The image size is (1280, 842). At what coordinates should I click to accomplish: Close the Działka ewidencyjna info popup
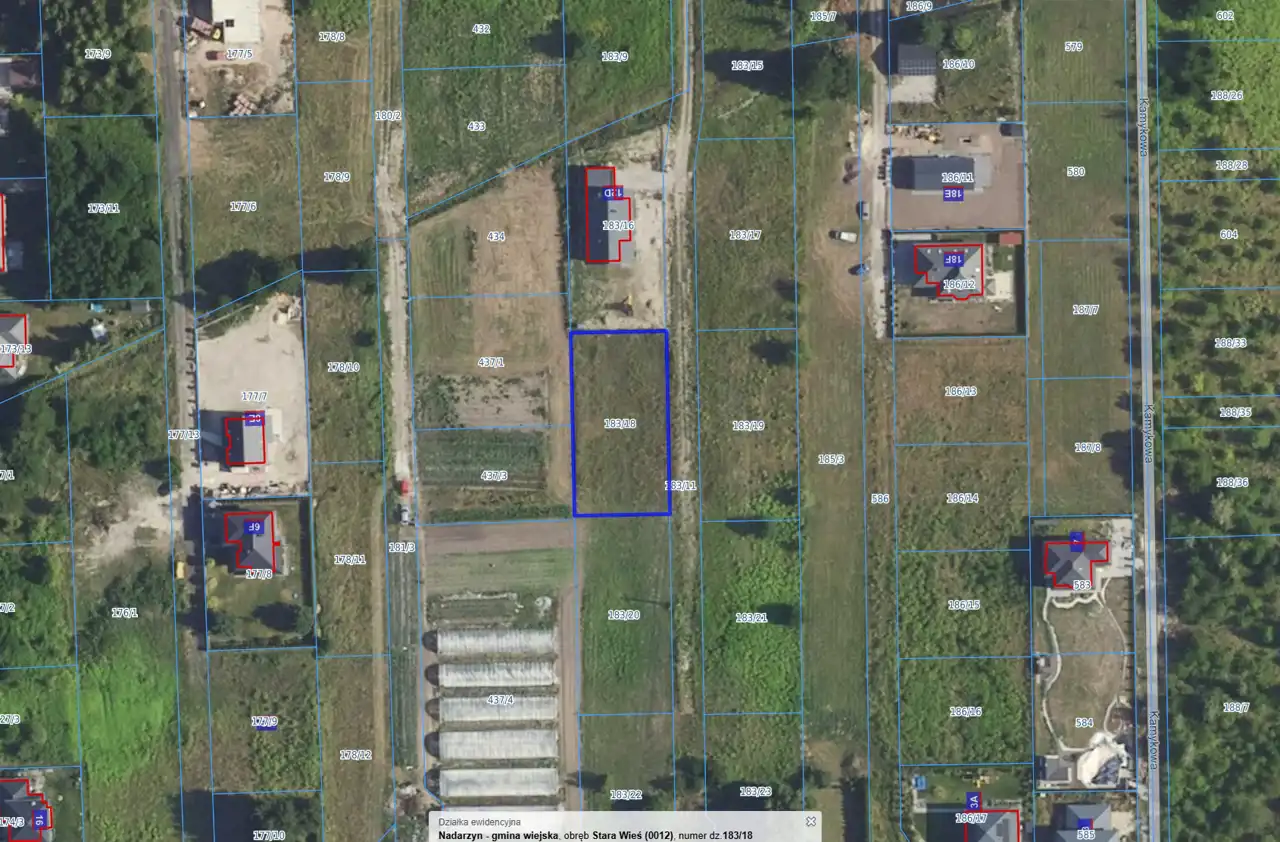[811, 822]
